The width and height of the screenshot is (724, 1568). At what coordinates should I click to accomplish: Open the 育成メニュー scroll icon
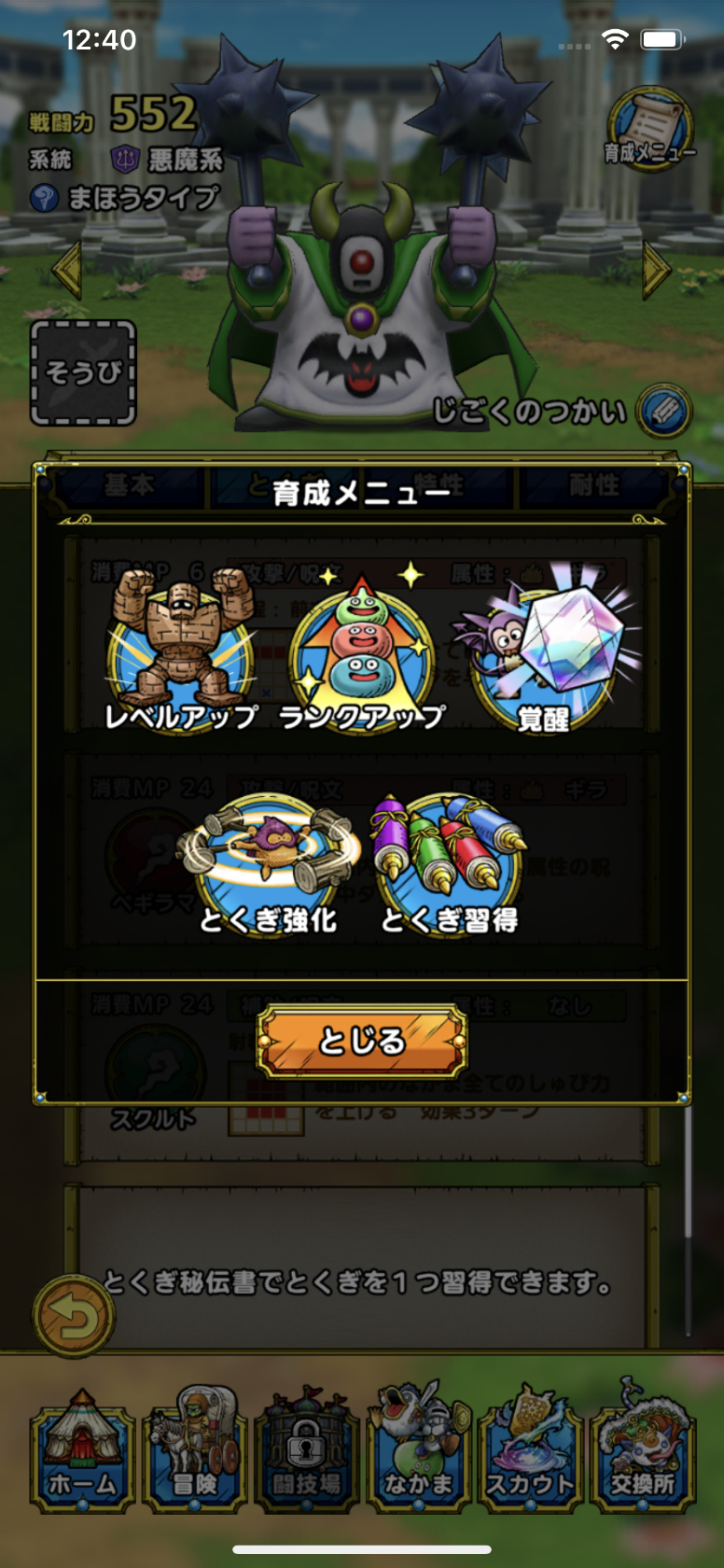(x=650, y=131)
